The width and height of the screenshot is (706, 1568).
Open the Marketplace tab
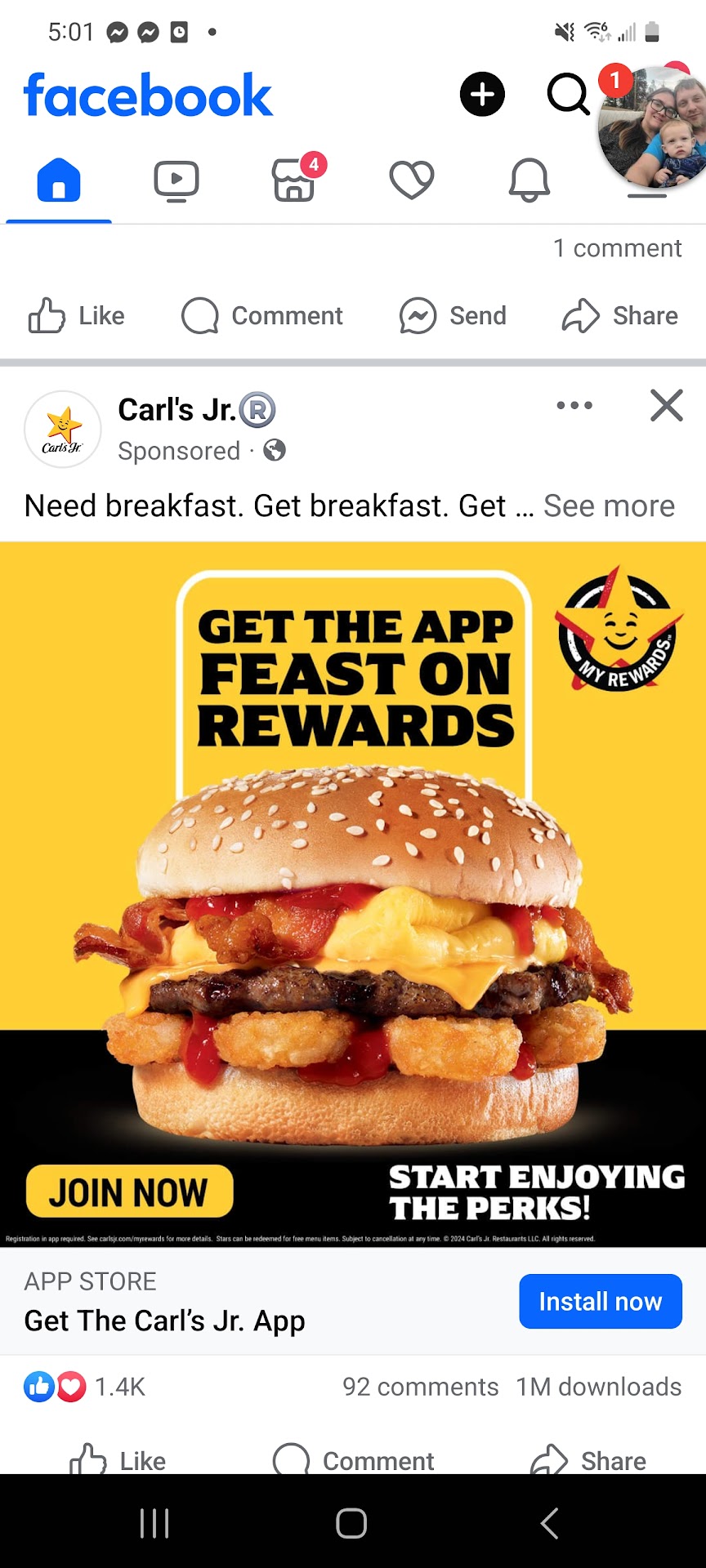(x=294, y=180)
